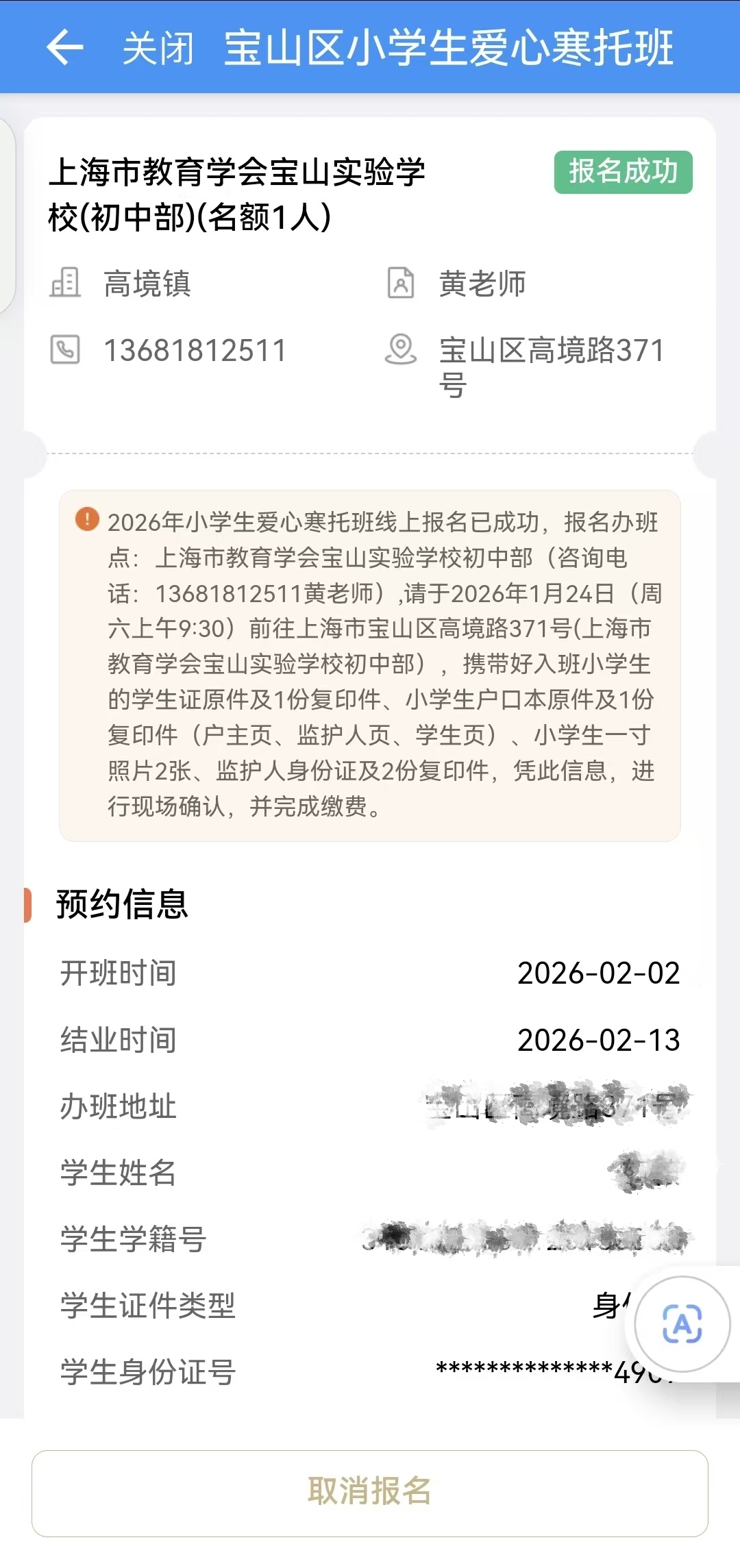This screenshot has width=740, height=1568.
Task: Tap 关闭 to close the page
Action: 158,48
